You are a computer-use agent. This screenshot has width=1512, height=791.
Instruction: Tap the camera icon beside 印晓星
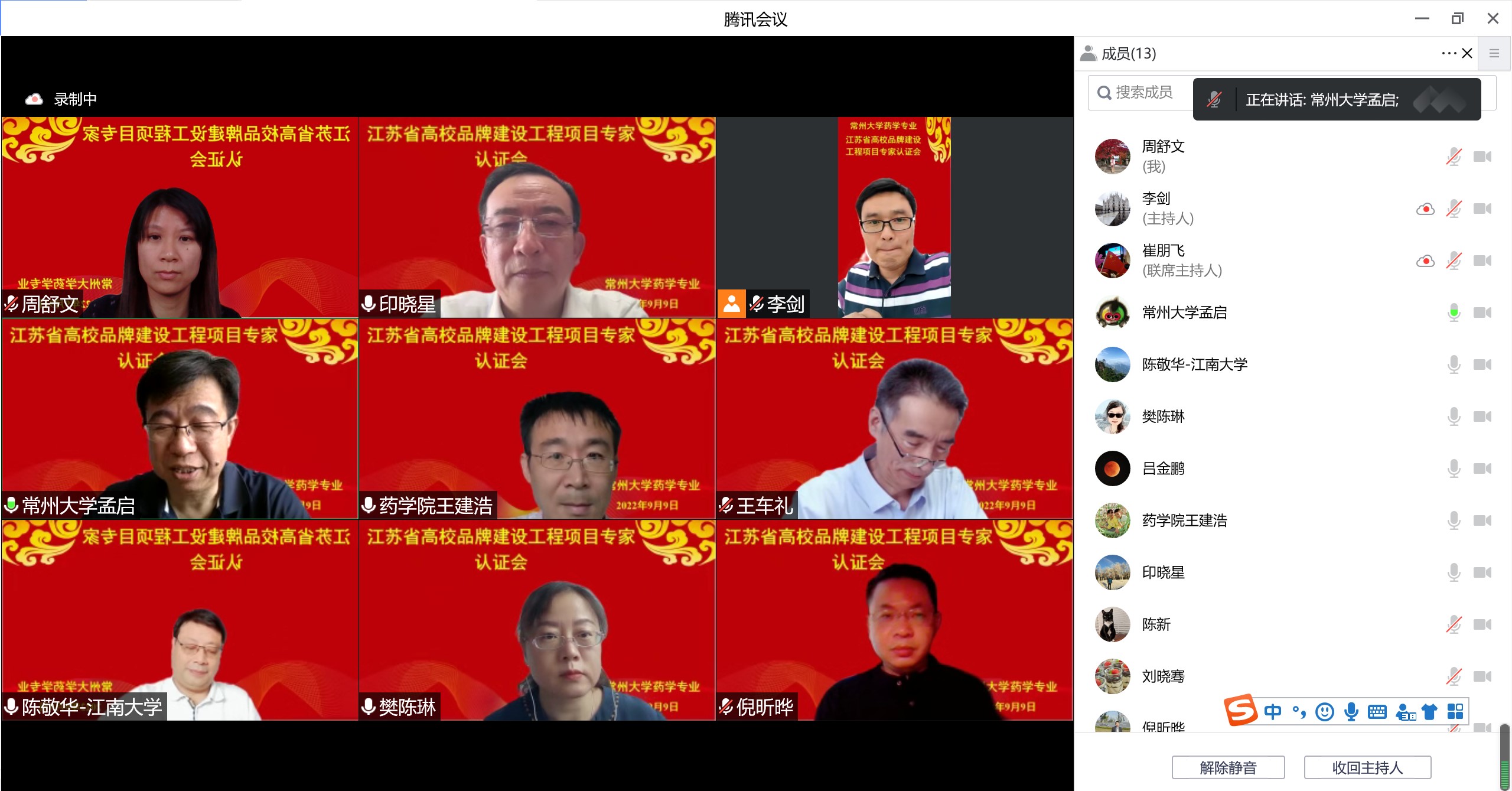pos(1482,572)
